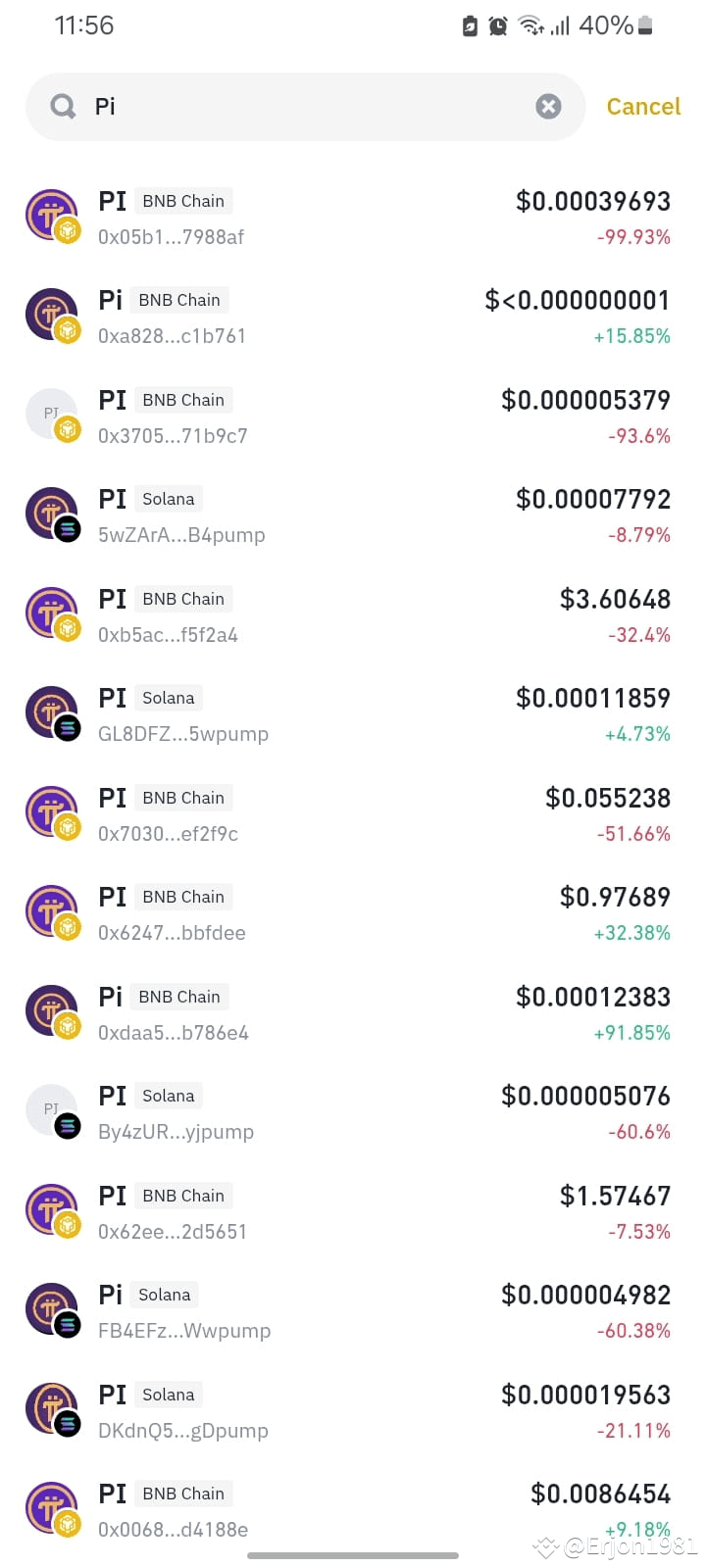Click the dark PI Solana icon for GL8DFZ...5wpump

51,711
